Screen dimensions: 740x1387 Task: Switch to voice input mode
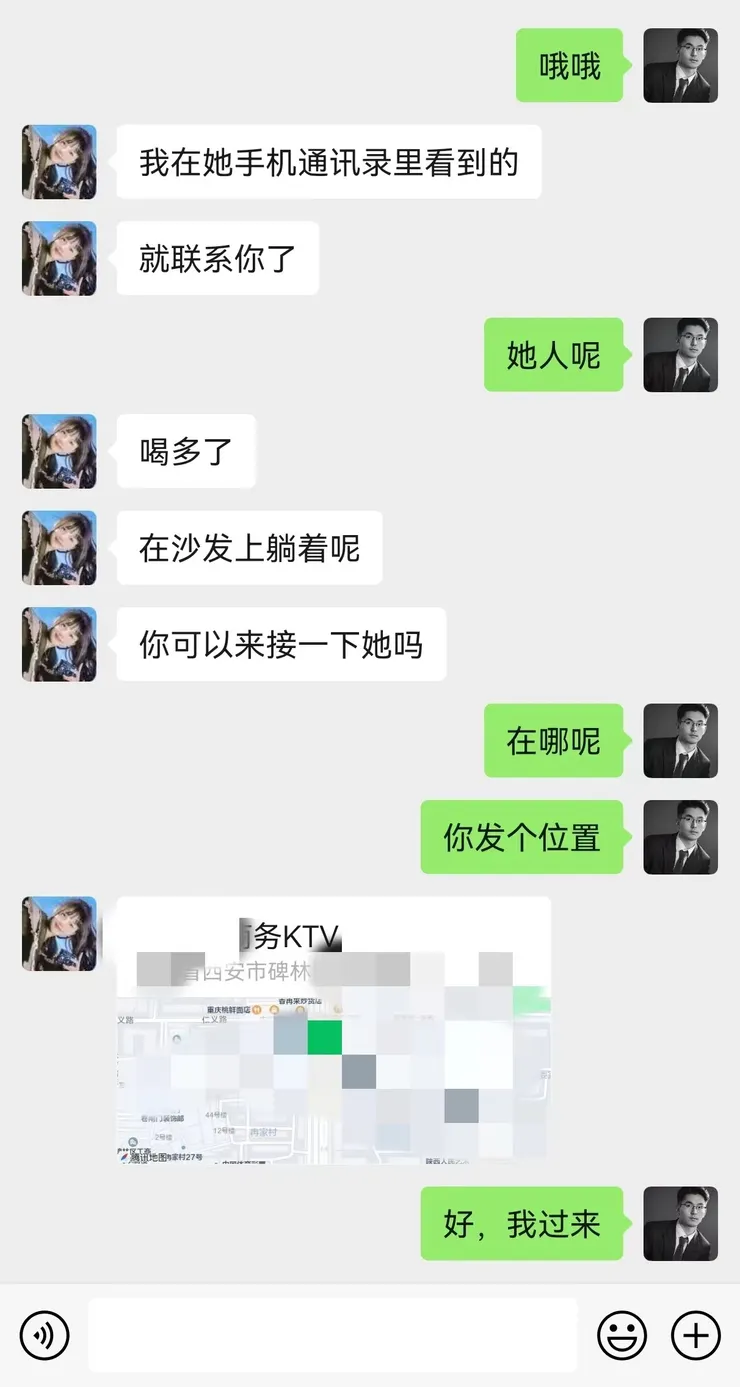(44, 1334)
